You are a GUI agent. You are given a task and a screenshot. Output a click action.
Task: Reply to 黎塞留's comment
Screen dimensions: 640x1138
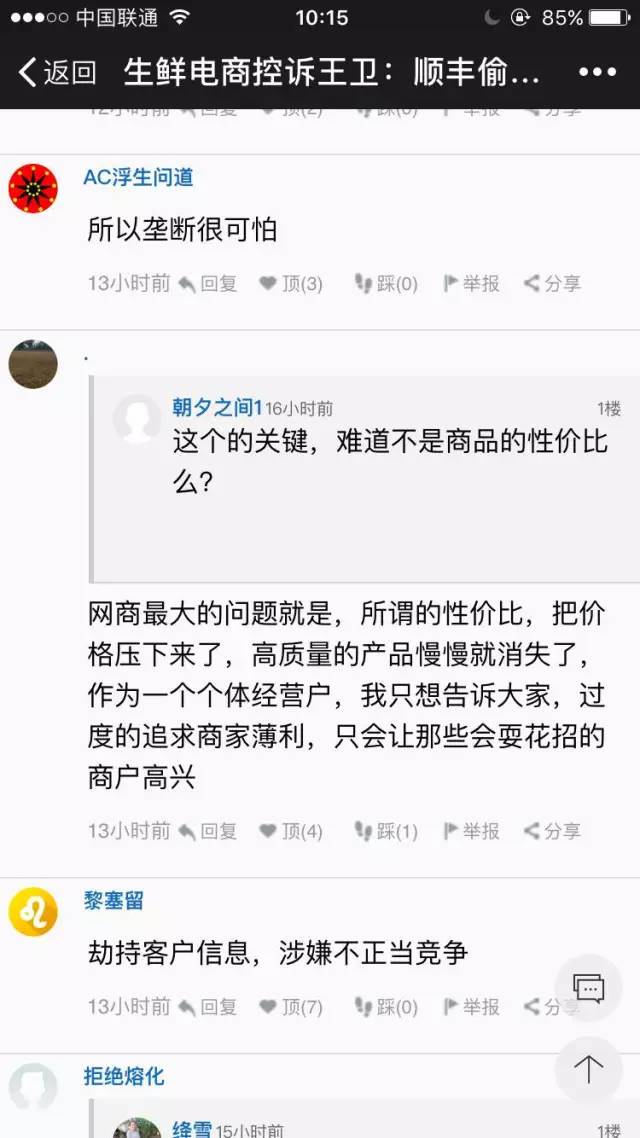click(208, 1007)
